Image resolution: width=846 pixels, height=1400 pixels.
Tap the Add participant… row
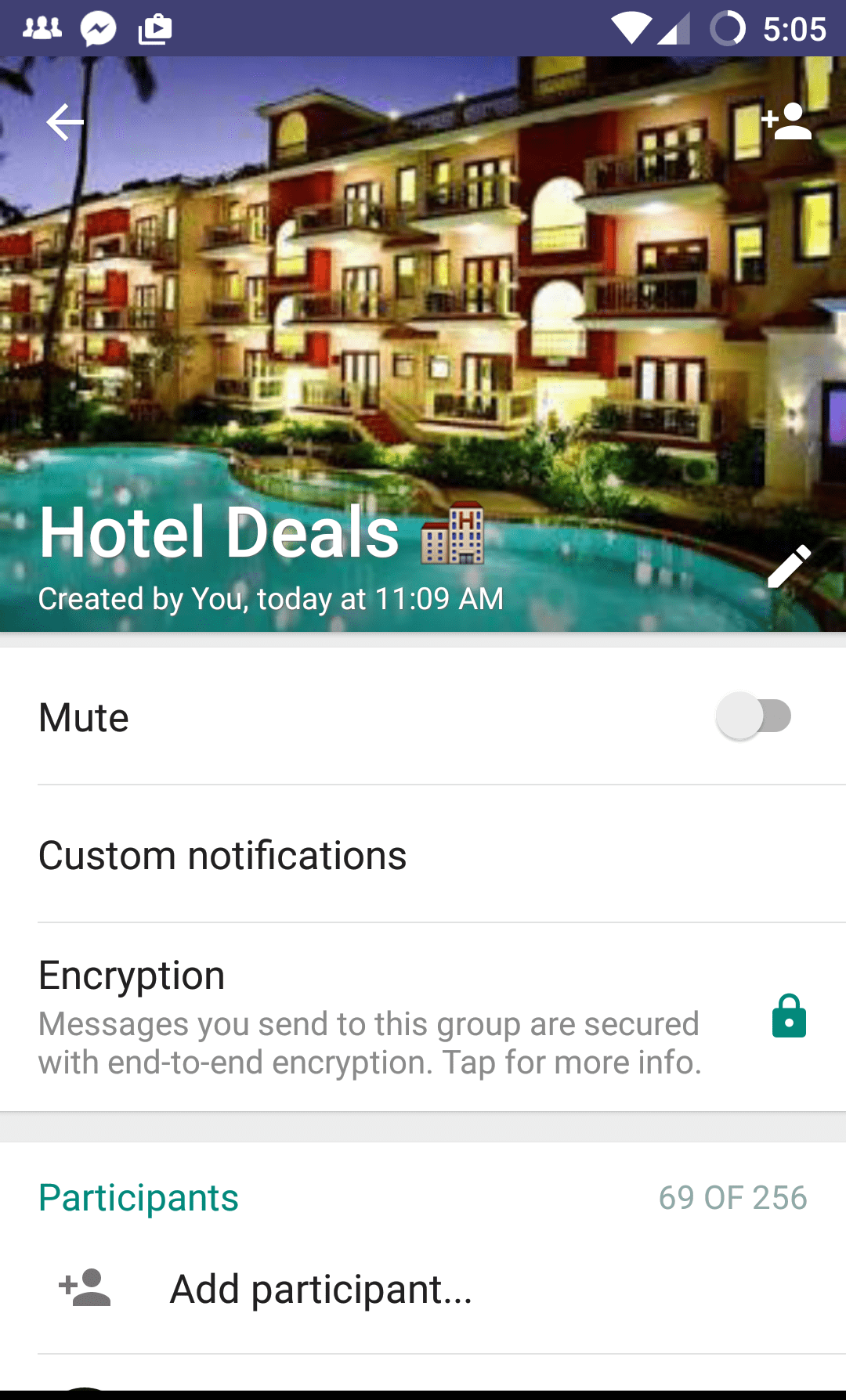423,1288
